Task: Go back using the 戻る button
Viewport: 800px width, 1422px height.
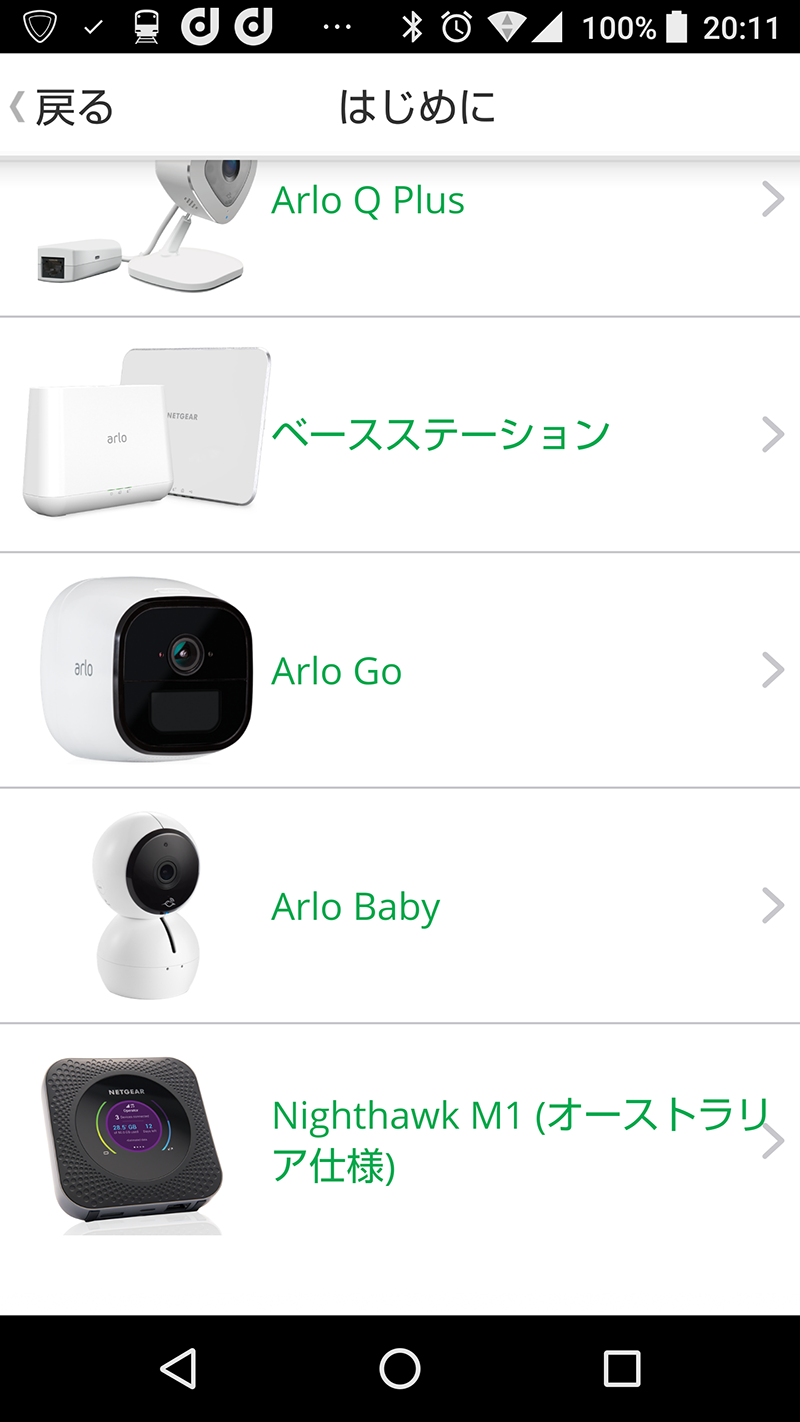Action: tap(62, 108)
